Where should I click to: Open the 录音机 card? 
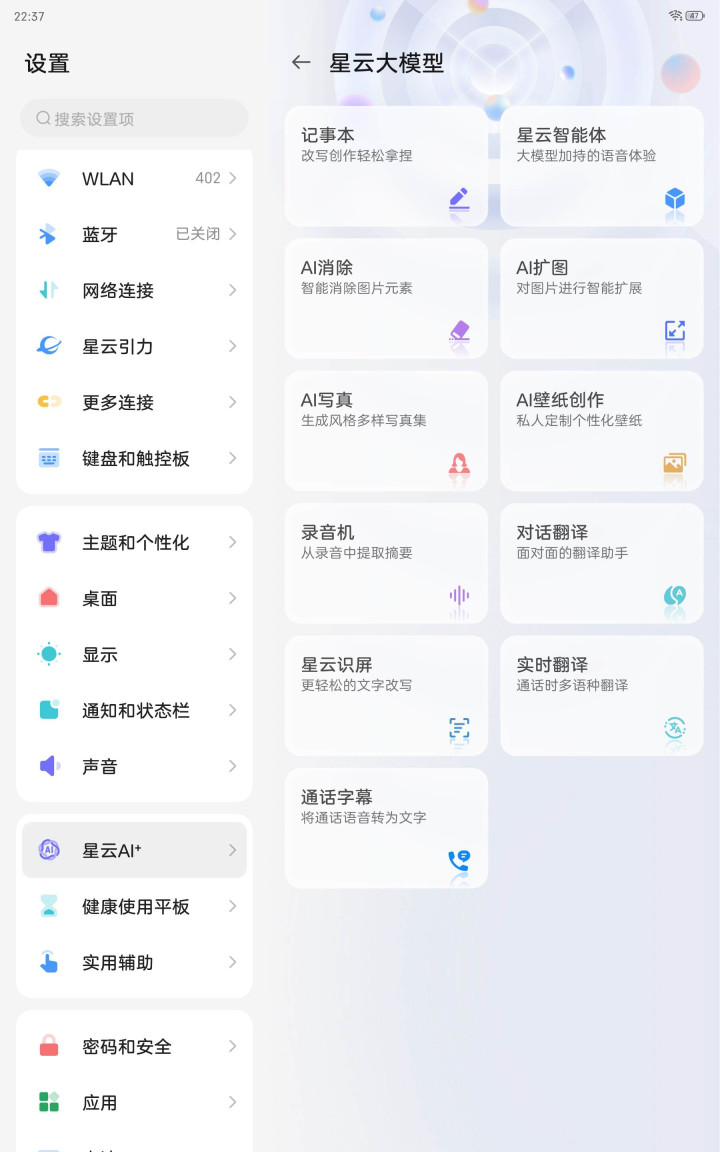coord(386,564)
